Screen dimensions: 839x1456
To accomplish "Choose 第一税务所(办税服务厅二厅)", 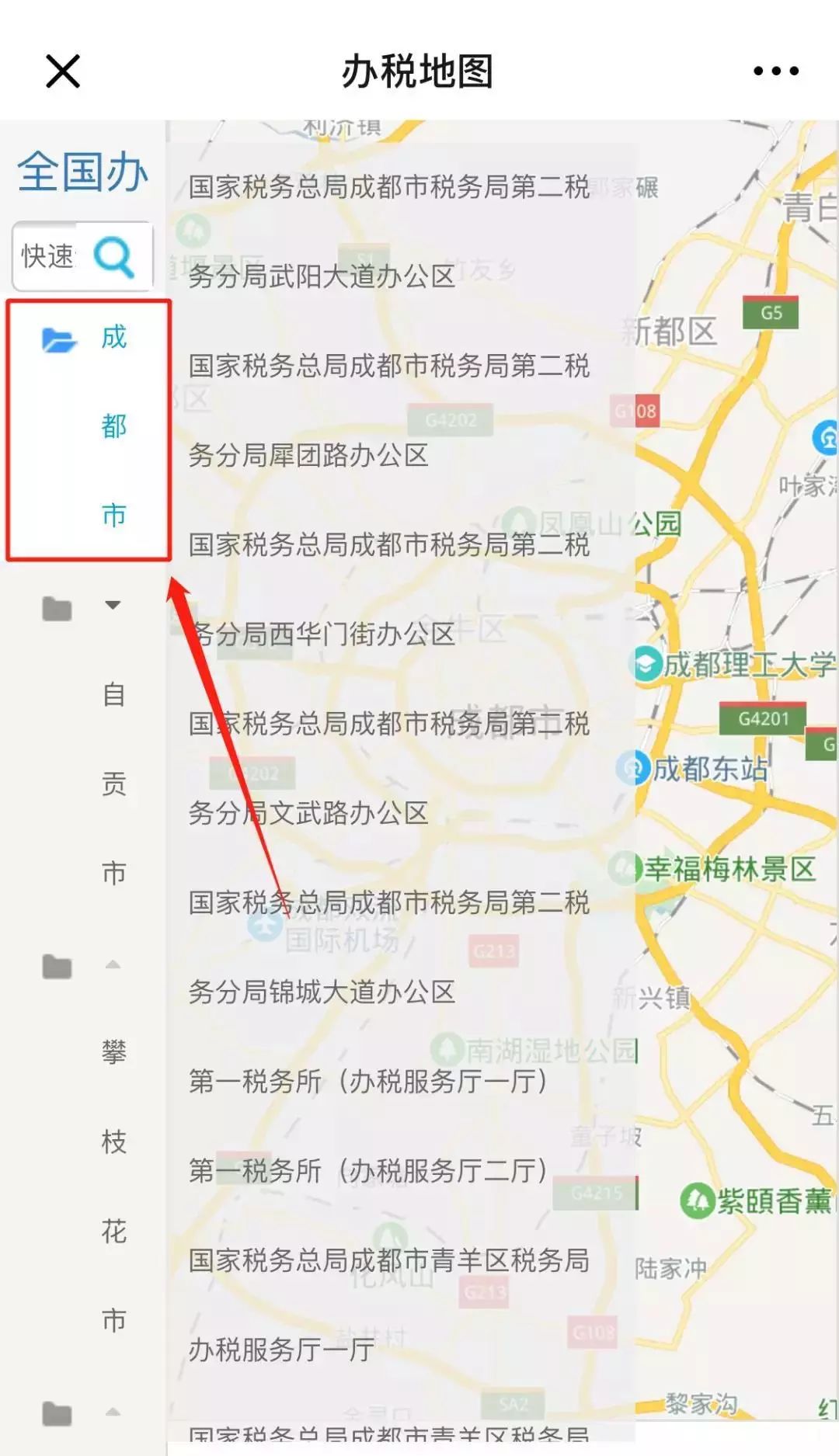I will click(x=368, y=1170).
